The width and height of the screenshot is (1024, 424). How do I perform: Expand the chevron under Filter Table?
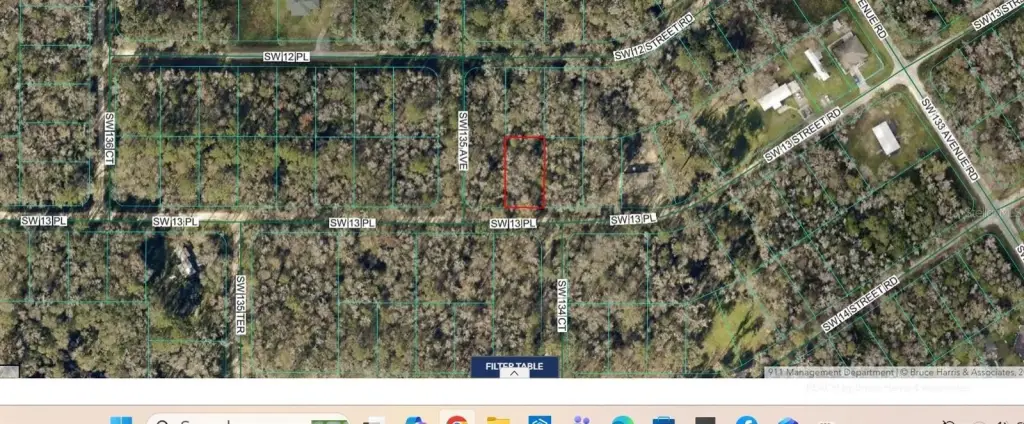(514, 374)
